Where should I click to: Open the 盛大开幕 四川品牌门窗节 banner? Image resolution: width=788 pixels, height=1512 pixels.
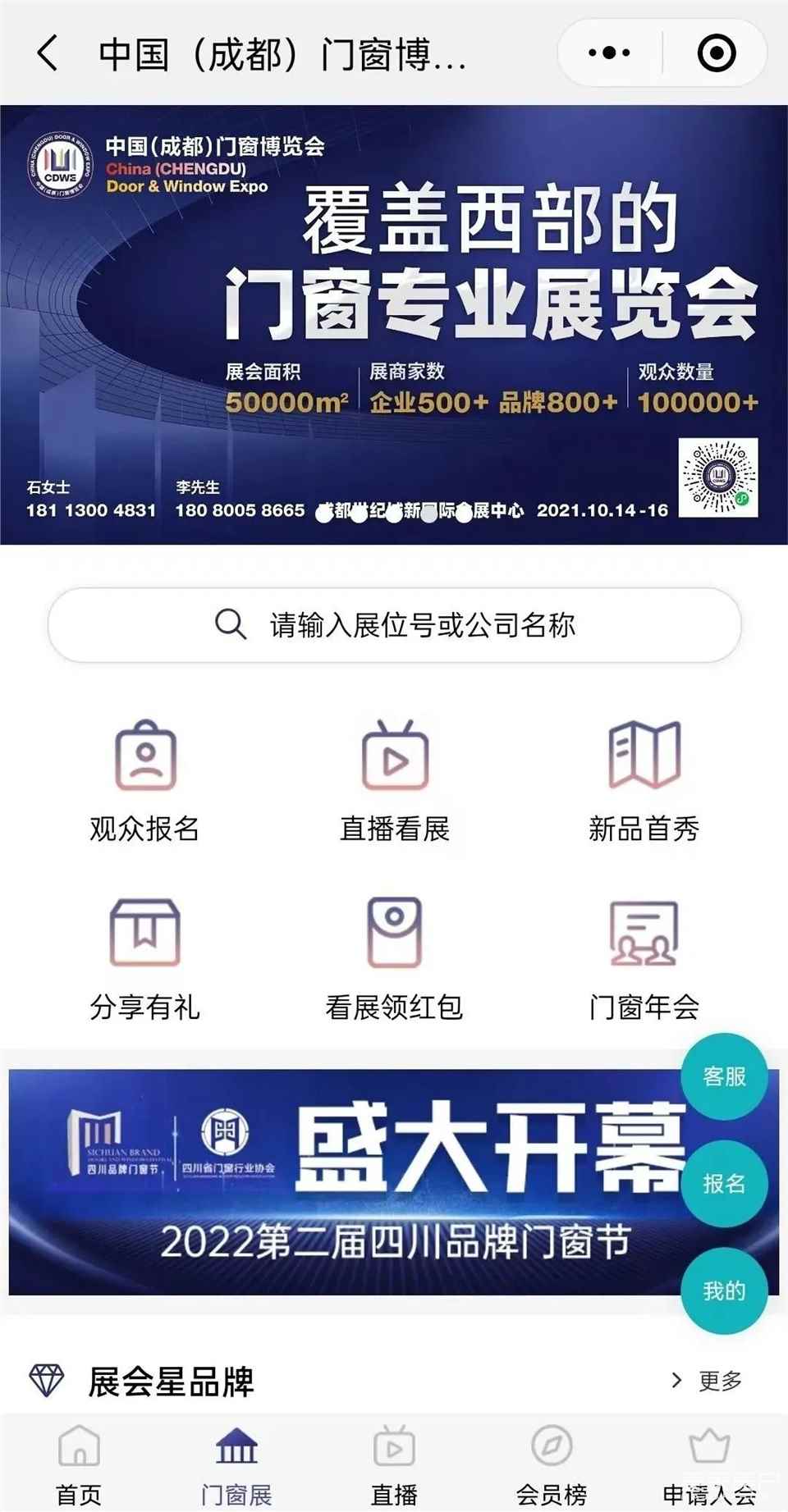345,1181
